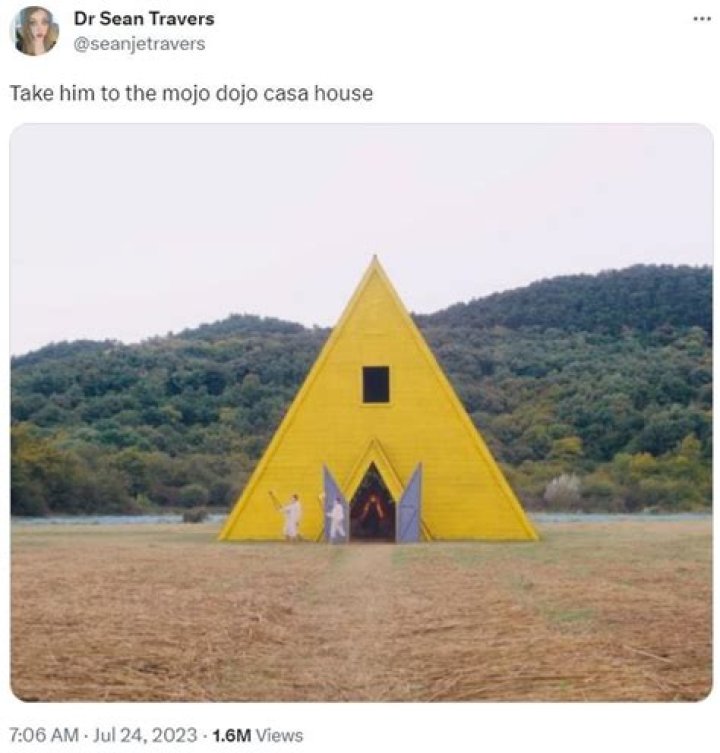Open the tweet's overflow menu
720x753 pixels.
click(x=701, y=19)
